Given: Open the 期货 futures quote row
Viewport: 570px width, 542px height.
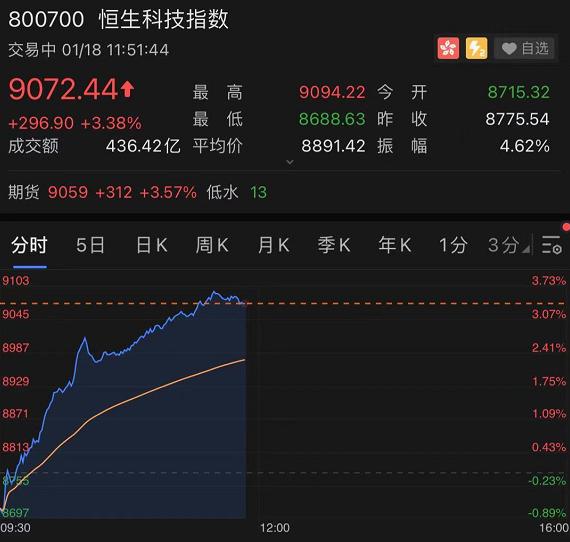Looking at the screenshot, I should pyautogui.click(x=137, y=192).
